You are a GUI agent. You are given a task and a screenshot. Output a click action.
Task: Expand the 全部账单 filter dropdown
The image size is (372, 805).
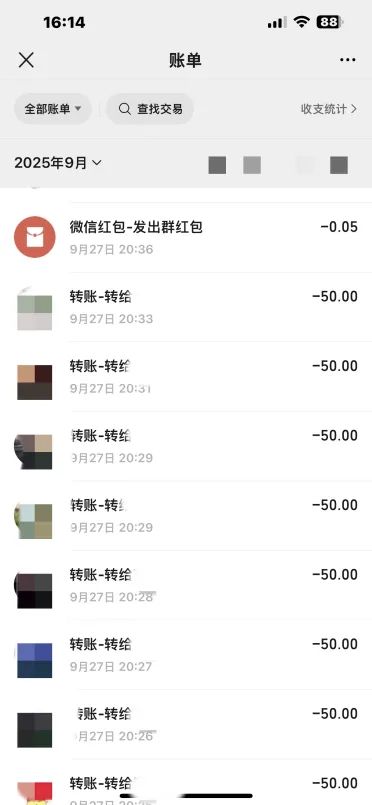point(53,109)
